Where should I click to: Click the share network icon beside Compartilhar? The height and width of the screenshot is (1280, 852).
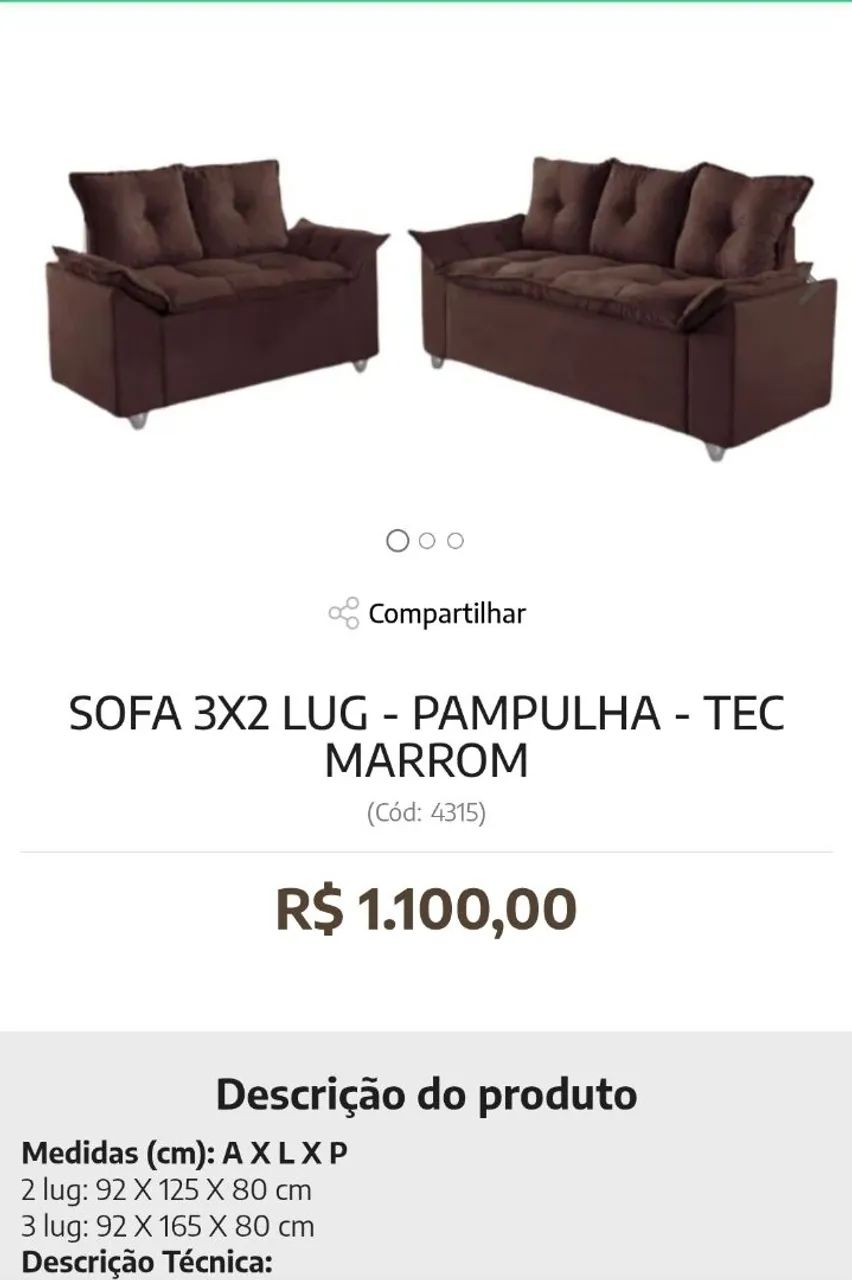click(x=342, y=613)
